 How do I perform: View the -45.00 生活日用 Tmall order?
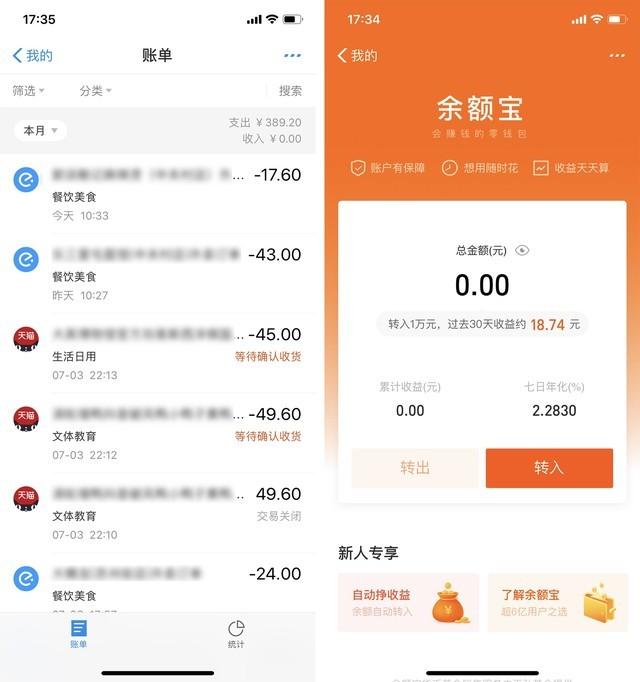[158, 354]
